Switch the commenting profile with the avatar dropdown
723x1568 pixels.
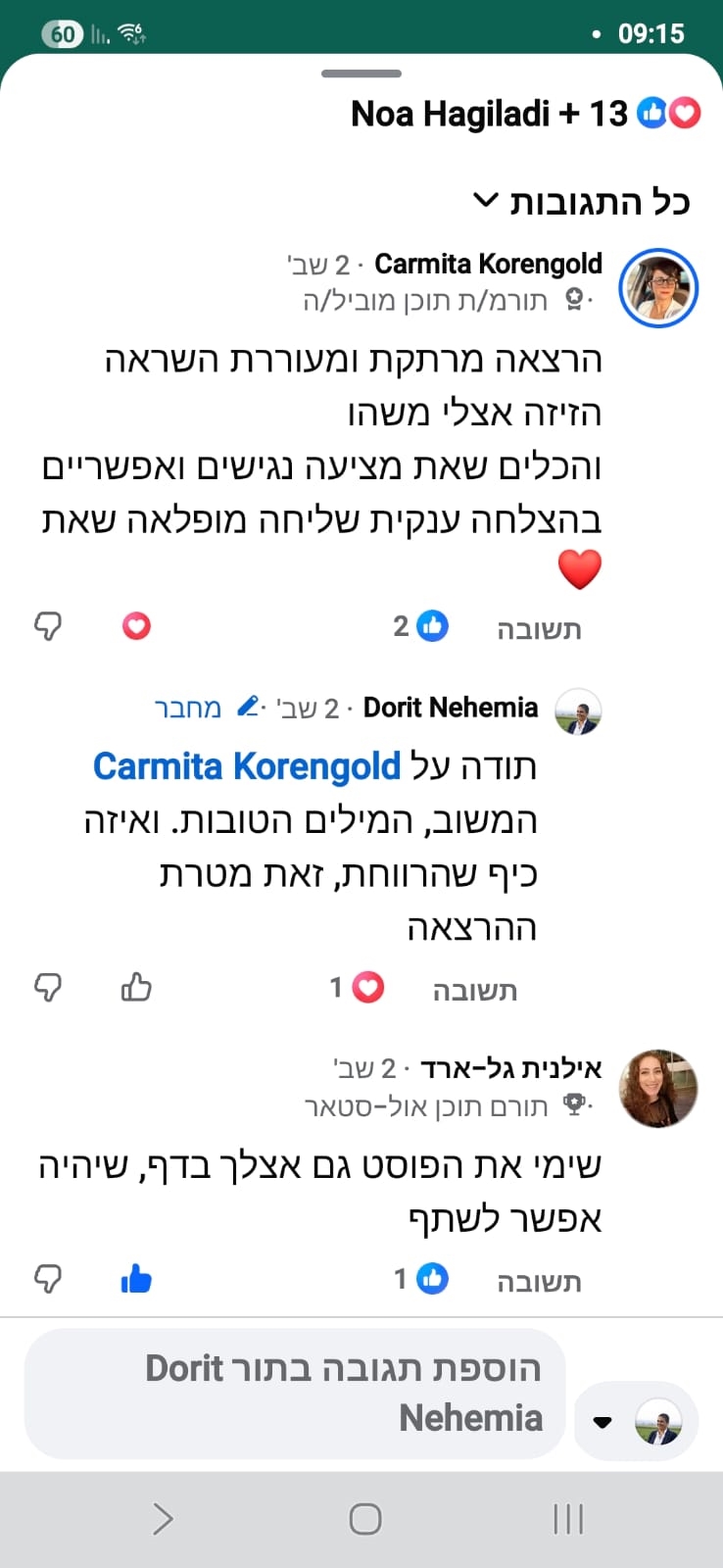636,1422
